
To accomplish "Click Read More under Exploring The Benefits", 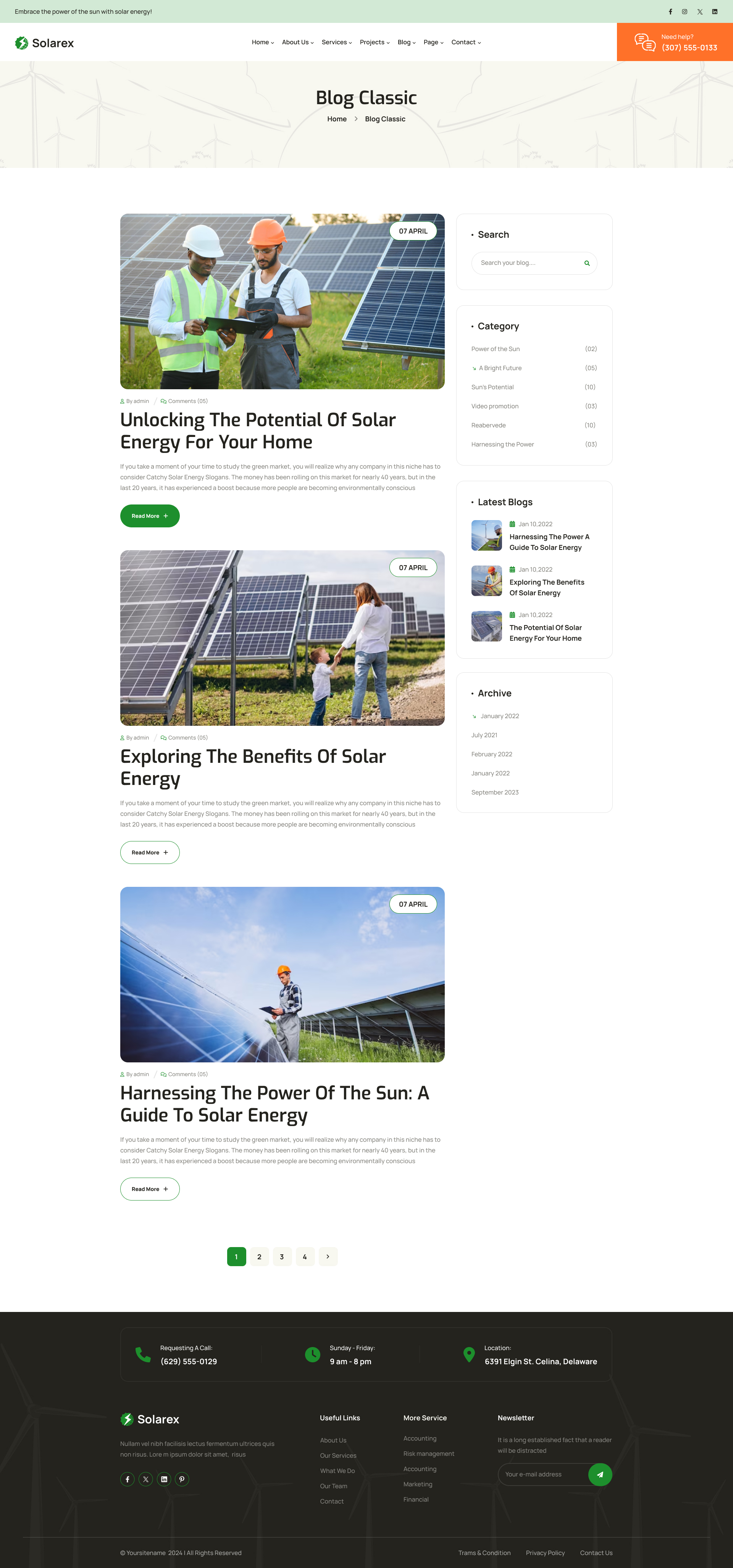I will 149,852.
